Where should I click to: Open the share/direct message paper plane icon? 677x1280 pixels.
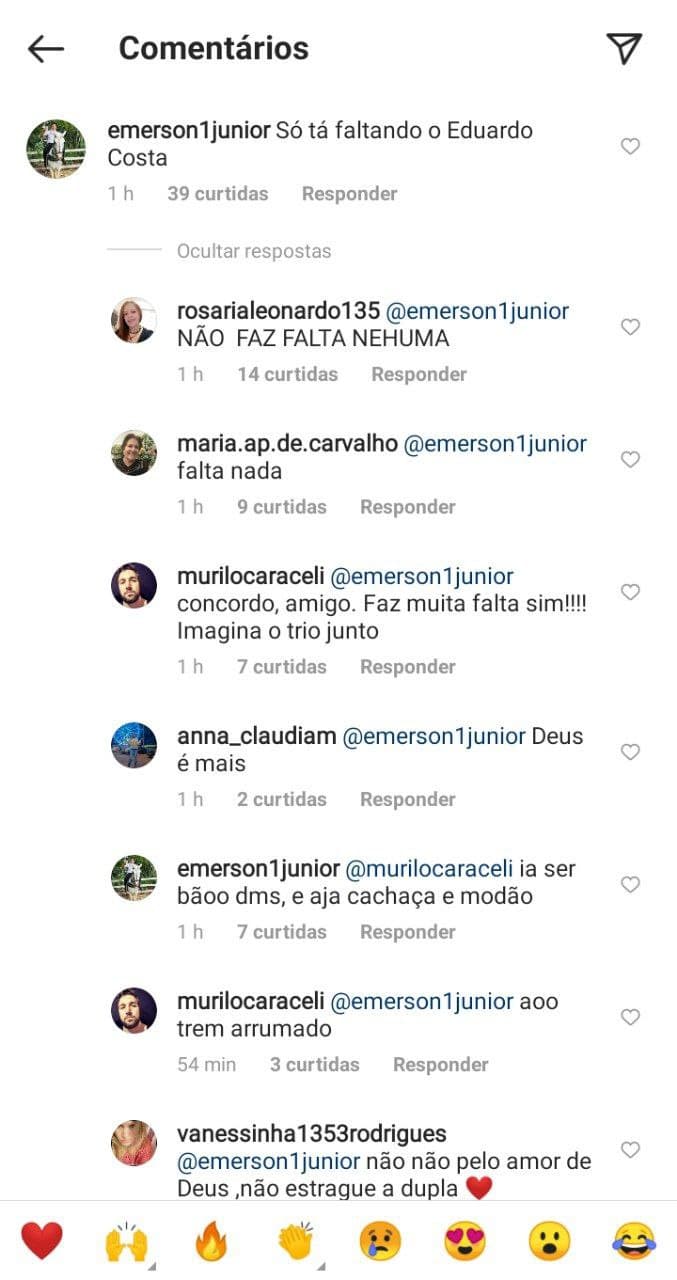coord(624,48)
